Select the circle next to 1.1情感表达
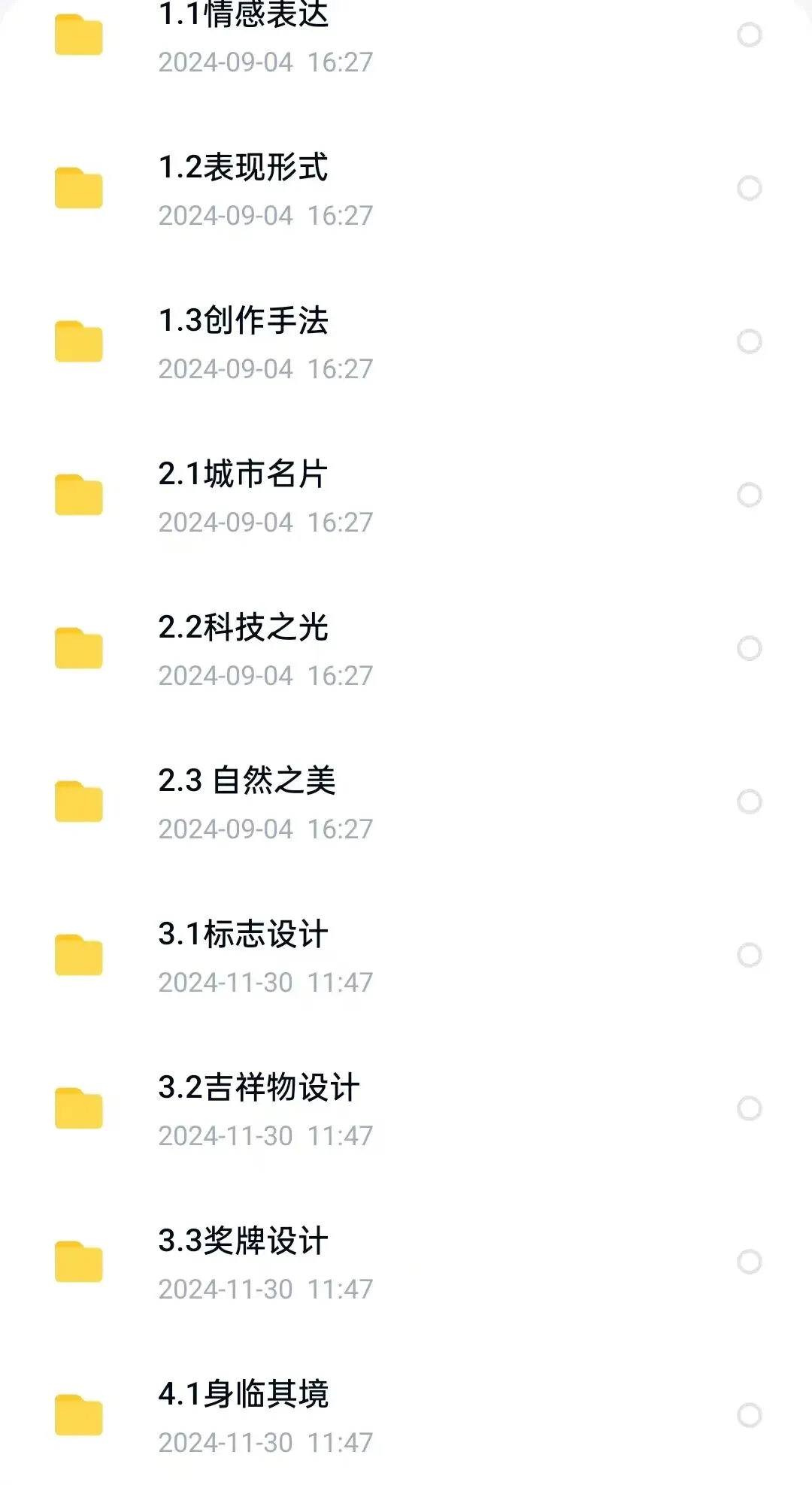Screen dimensions: 812x1485 pyautogui.click(x=750, y=35)
